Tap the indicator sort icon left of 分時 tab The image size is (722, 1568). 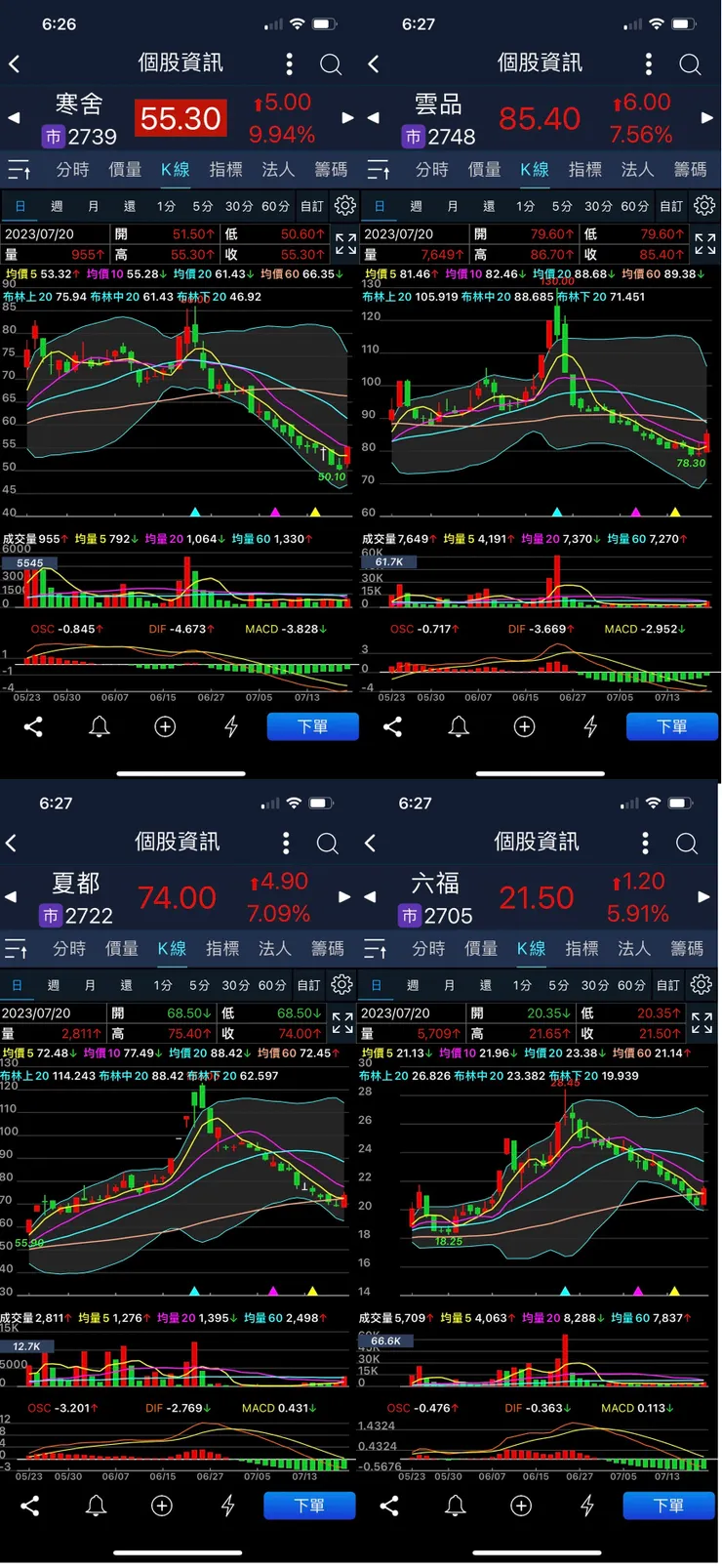tap(20, 169)
